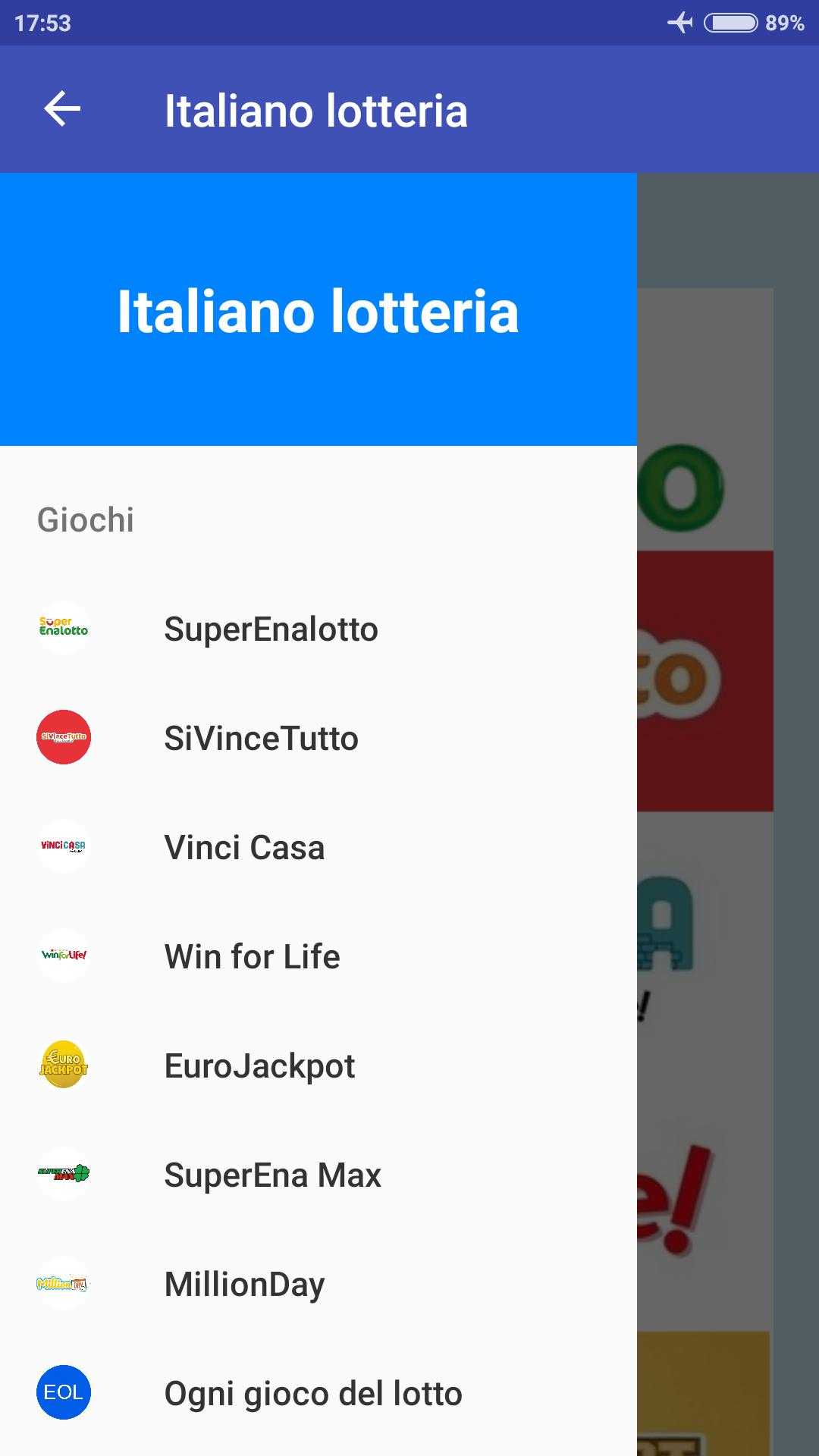819x1456 pixels.
Task: Tap the back arrow in app bar
Action: point(62,109)
